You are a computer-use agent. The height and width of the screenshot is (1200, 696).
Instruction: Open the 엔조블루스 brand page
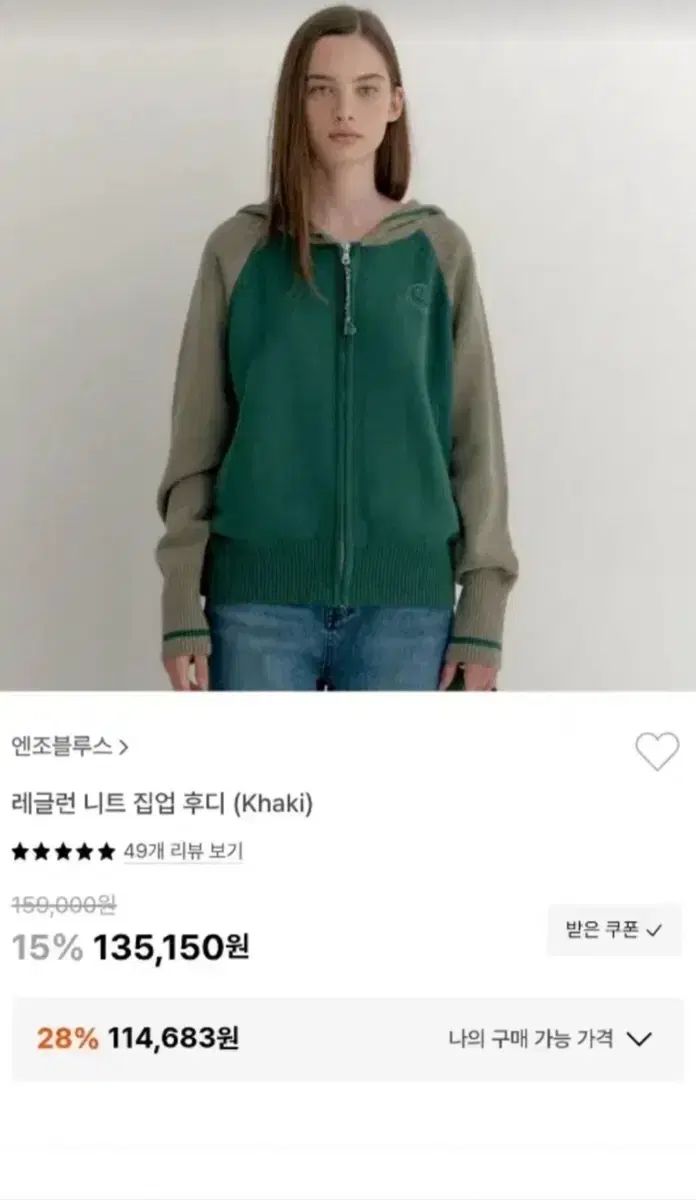(x=70, y=745)
